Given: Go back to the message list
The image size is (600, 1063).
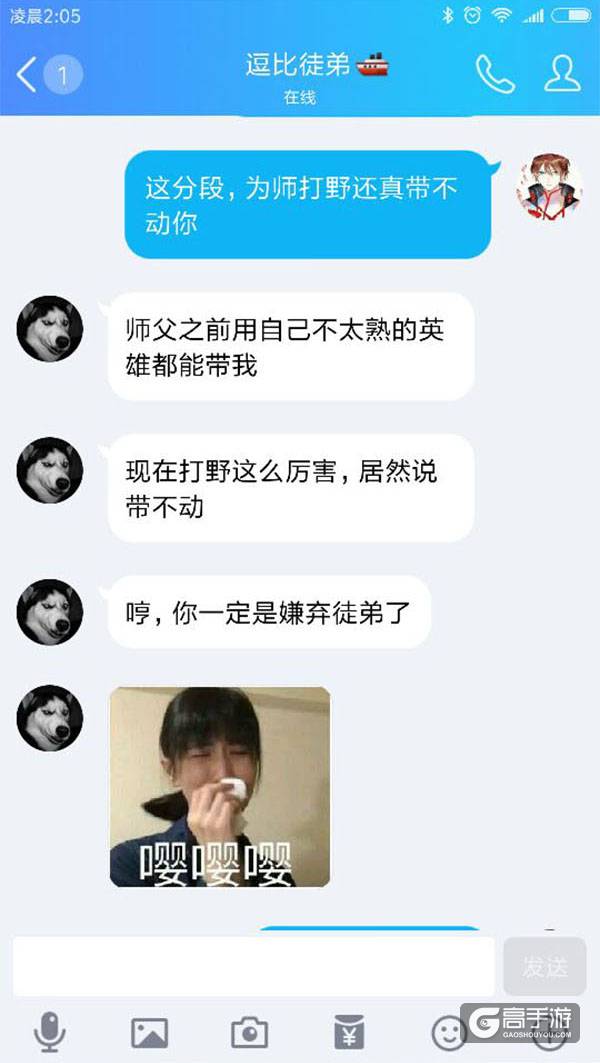Looking at the screenshot, I should click(28, 75).
